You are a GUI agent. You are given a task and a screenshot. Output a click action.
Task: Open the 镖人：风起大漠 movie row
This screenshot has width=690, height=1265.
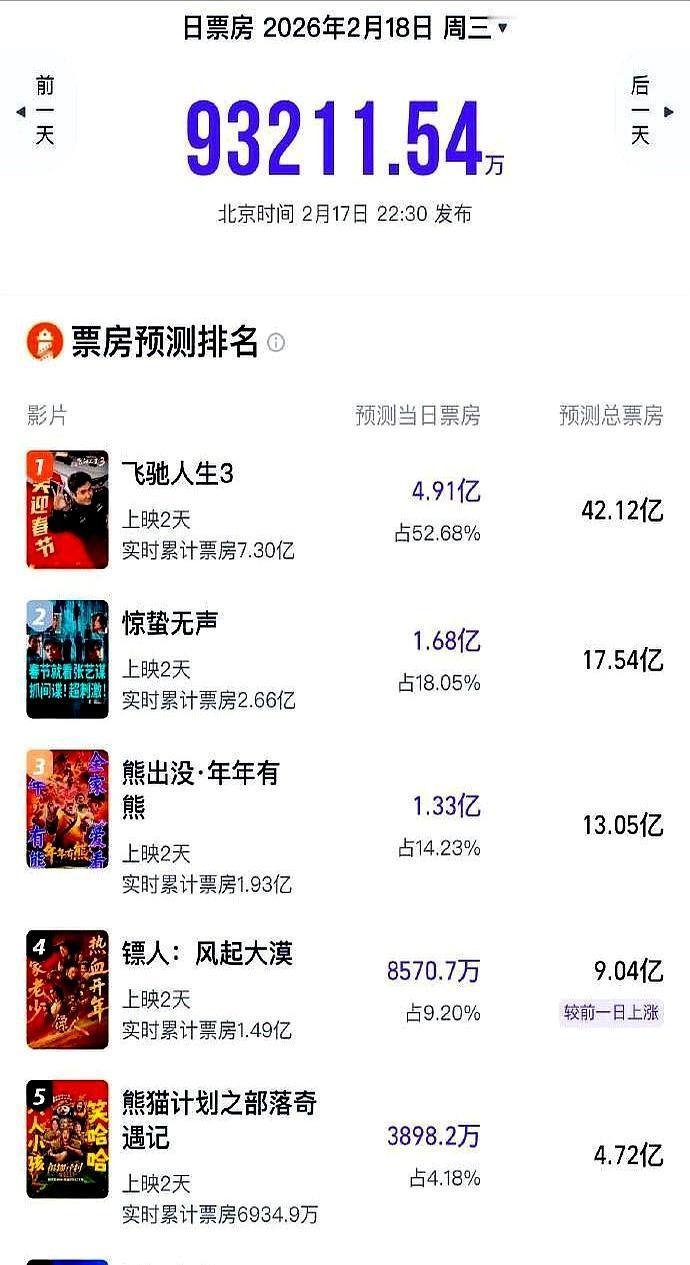[345, 990]
